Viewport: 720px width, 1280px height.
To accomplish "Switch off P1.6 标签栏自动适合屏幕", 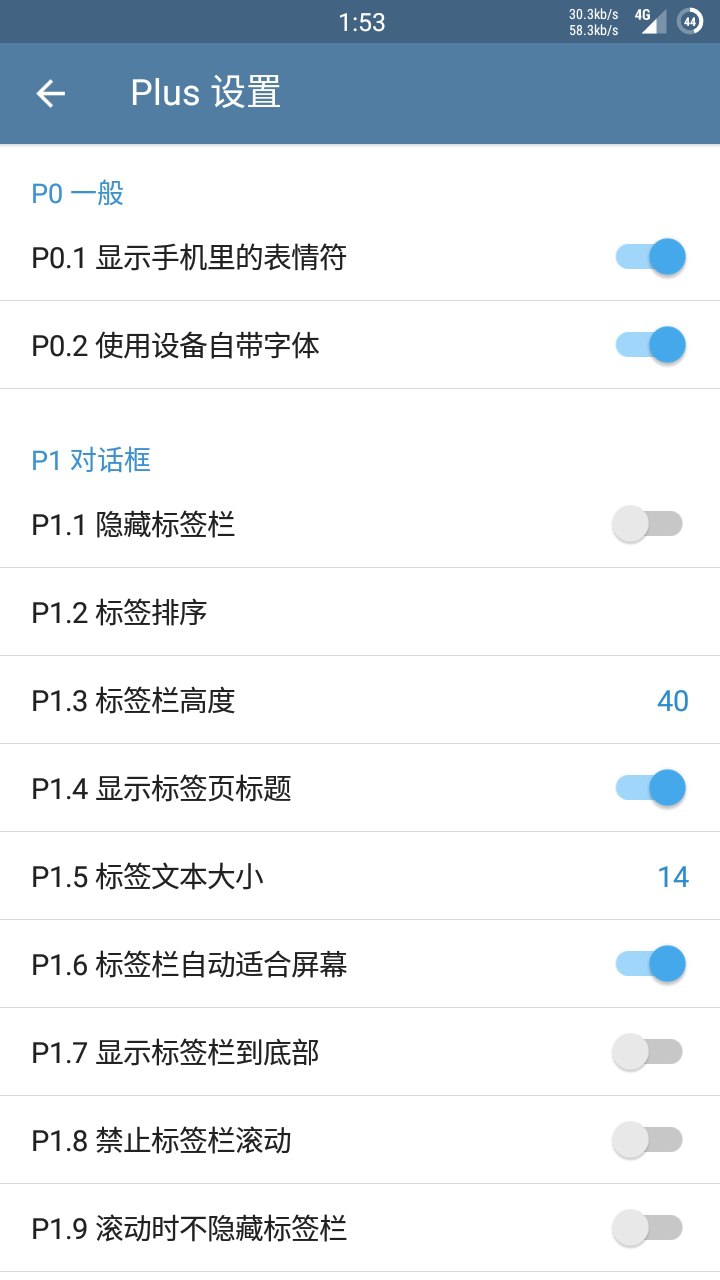I will click(650, 964).
